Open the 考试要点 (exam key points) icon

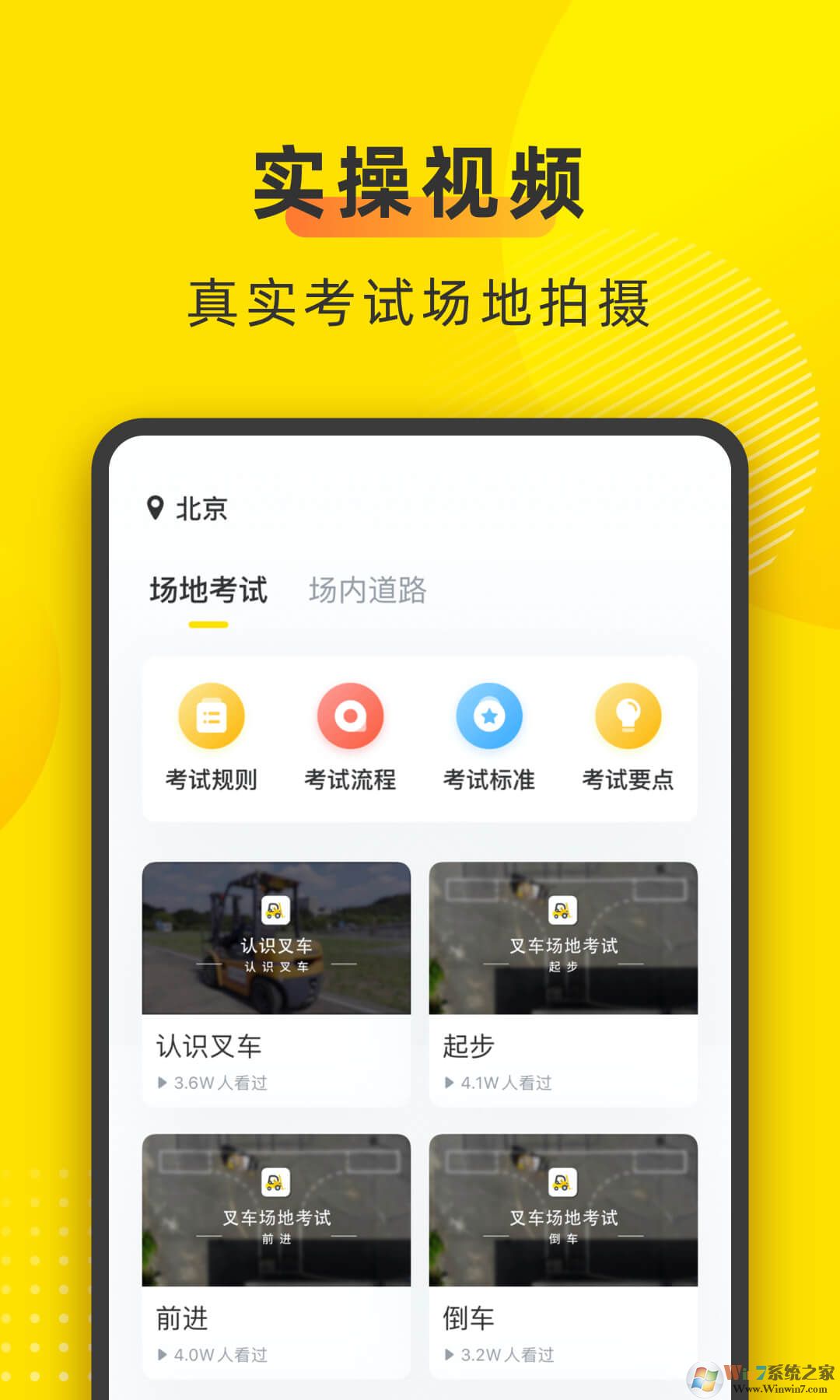[x=628, y=715]
